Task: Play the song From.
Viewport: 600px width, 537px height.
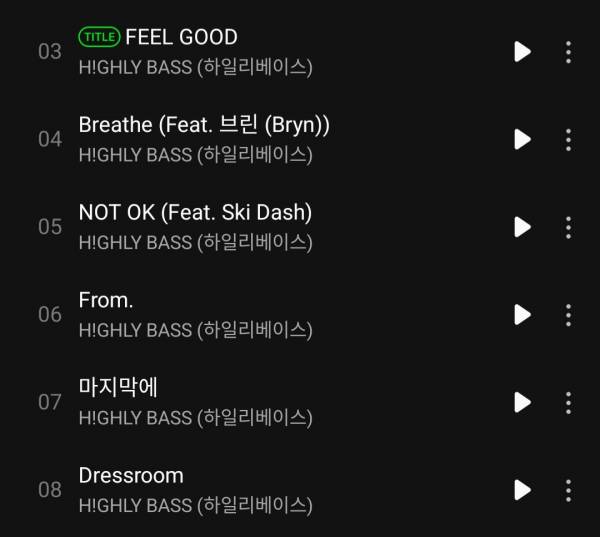Action: (x=522, y=314)
